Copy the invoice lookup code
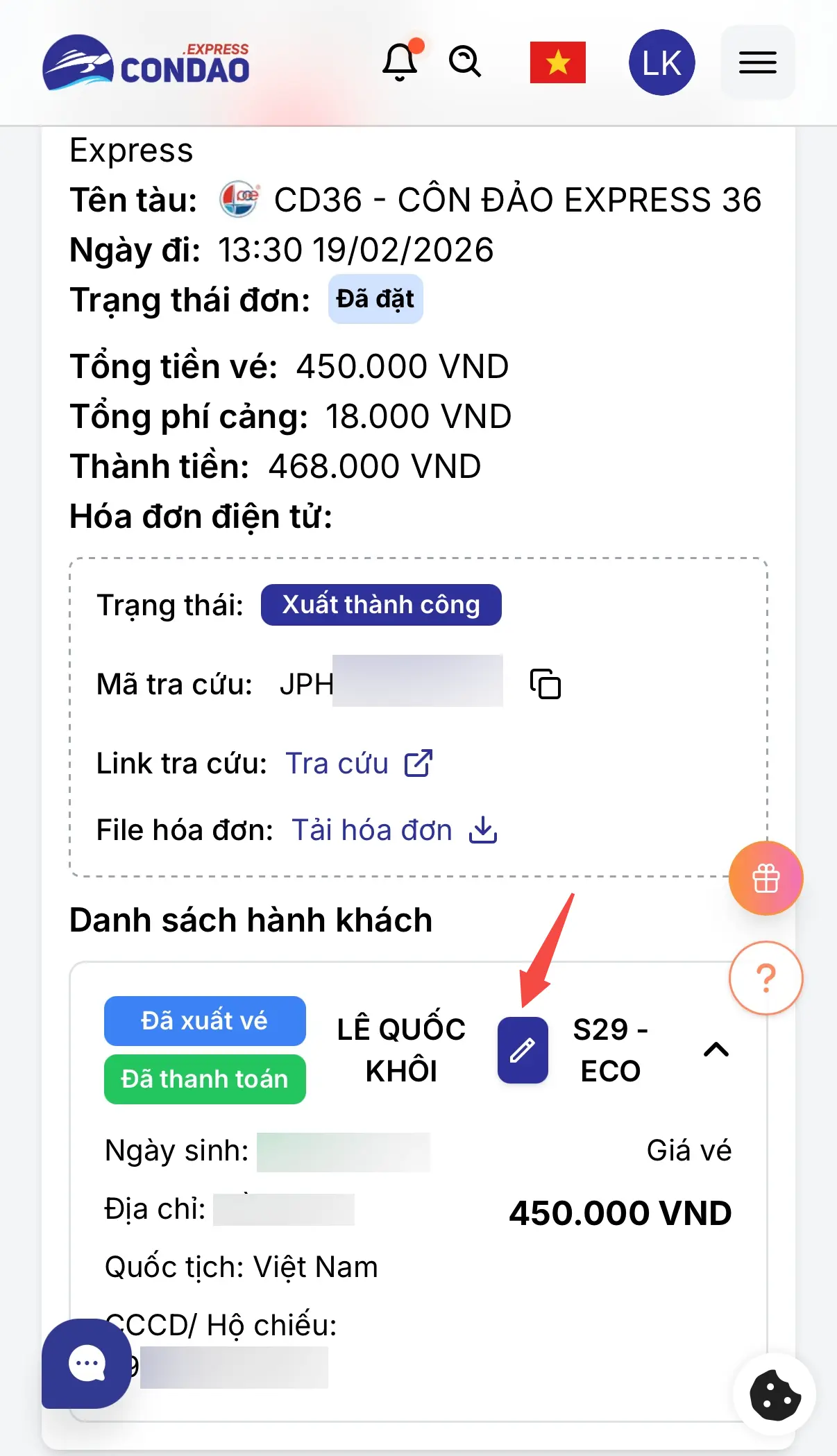This screenshot has height=1456, width=837. coord(547,684)
